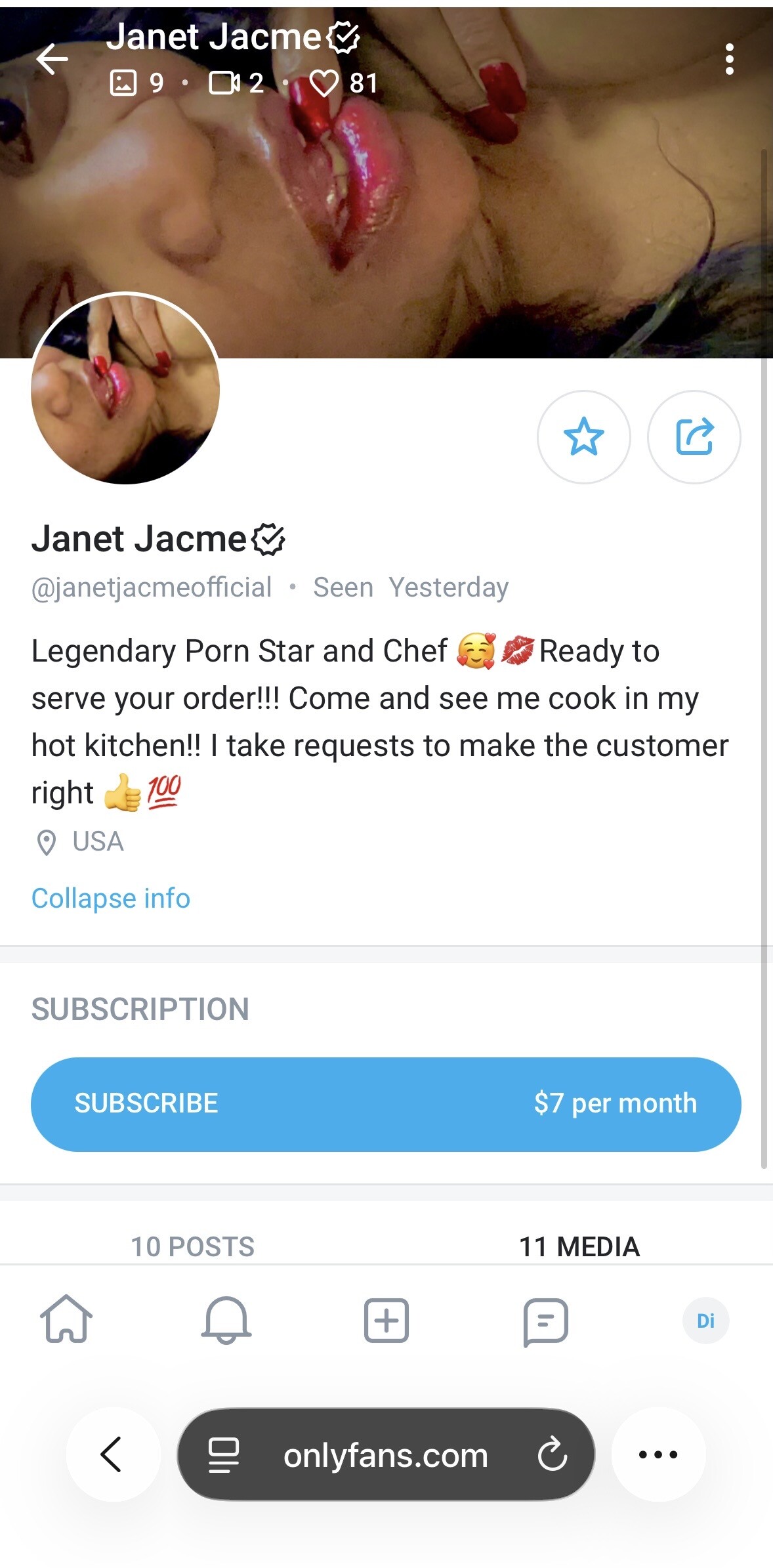This screenshot has width=773, height=1568.
Task: Open the browser's more options menu
Action: click(658, 1454)
